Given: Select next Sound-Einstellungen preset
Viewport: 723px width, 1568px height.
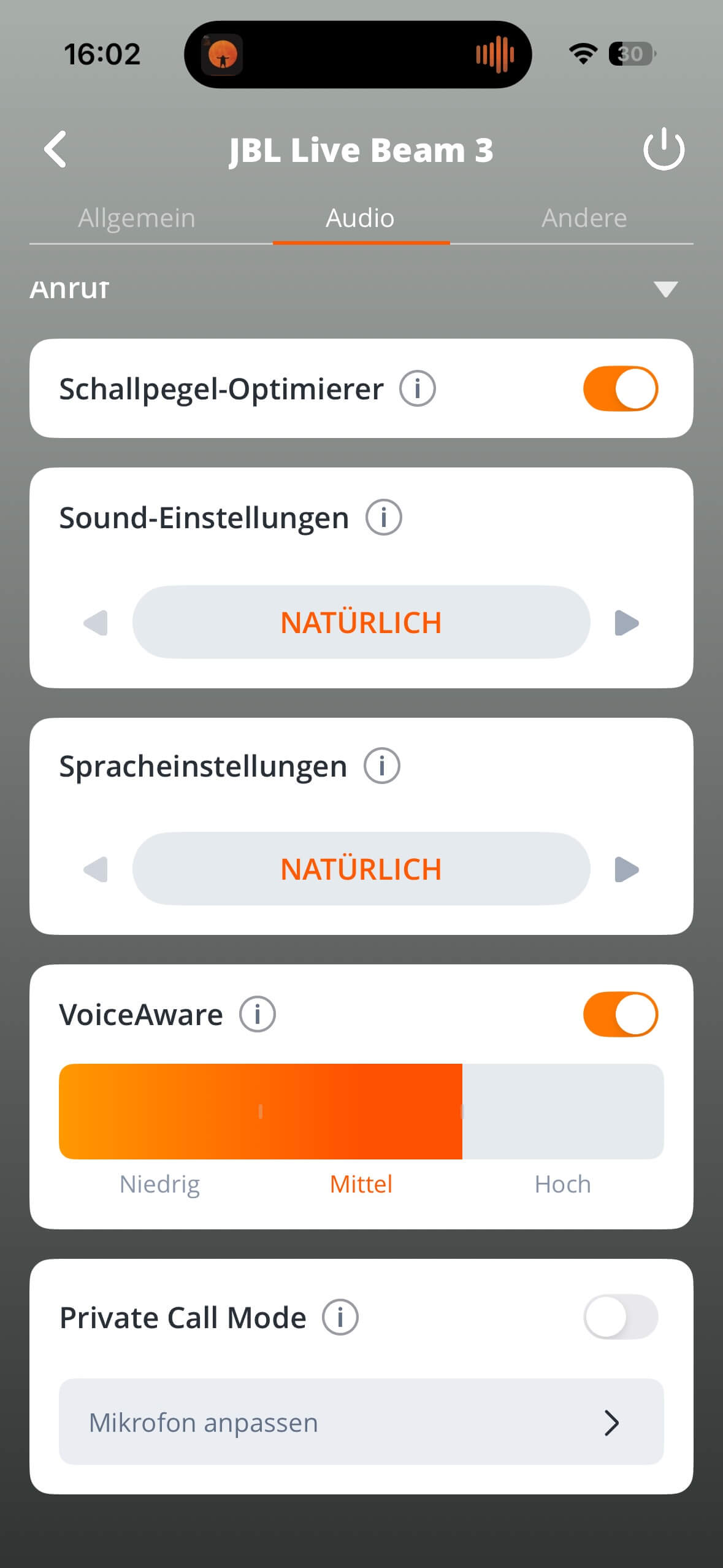Looking at the screenshot, I should coord(627,623).
